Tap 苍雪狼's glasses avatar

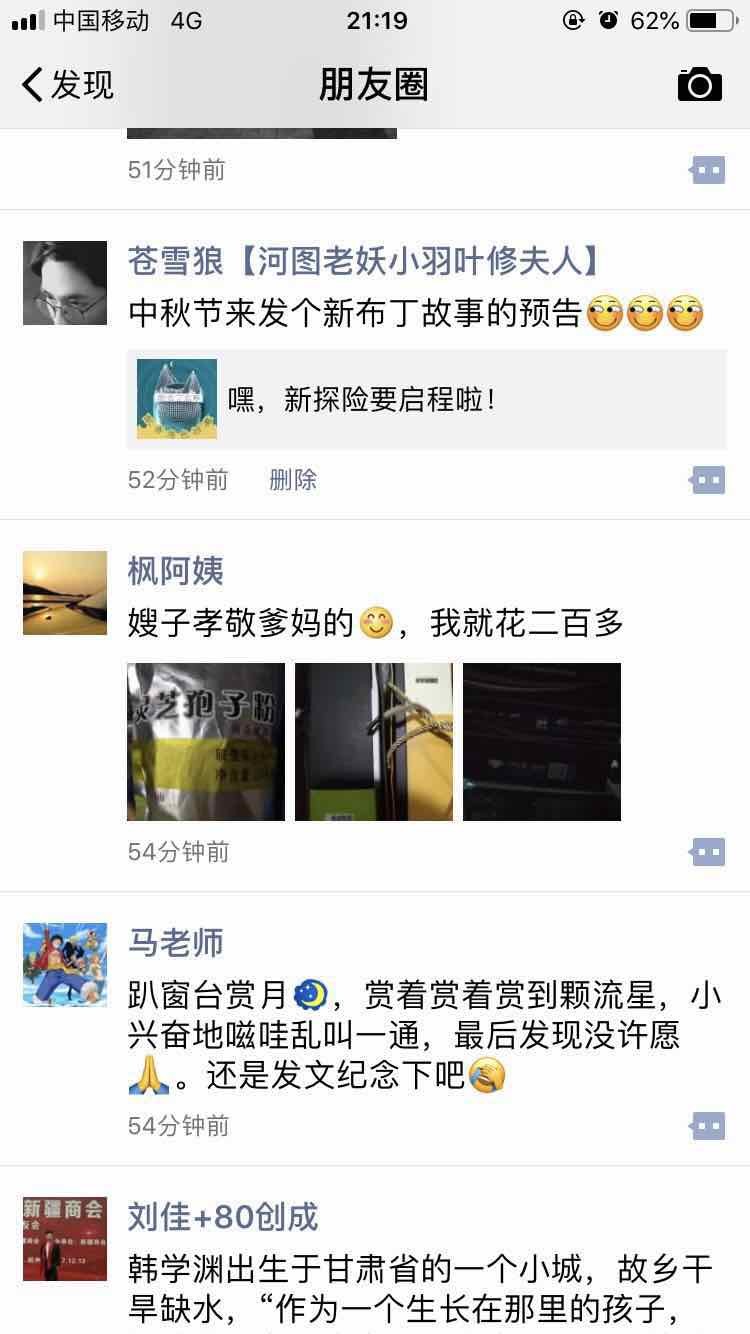(65, 283)
